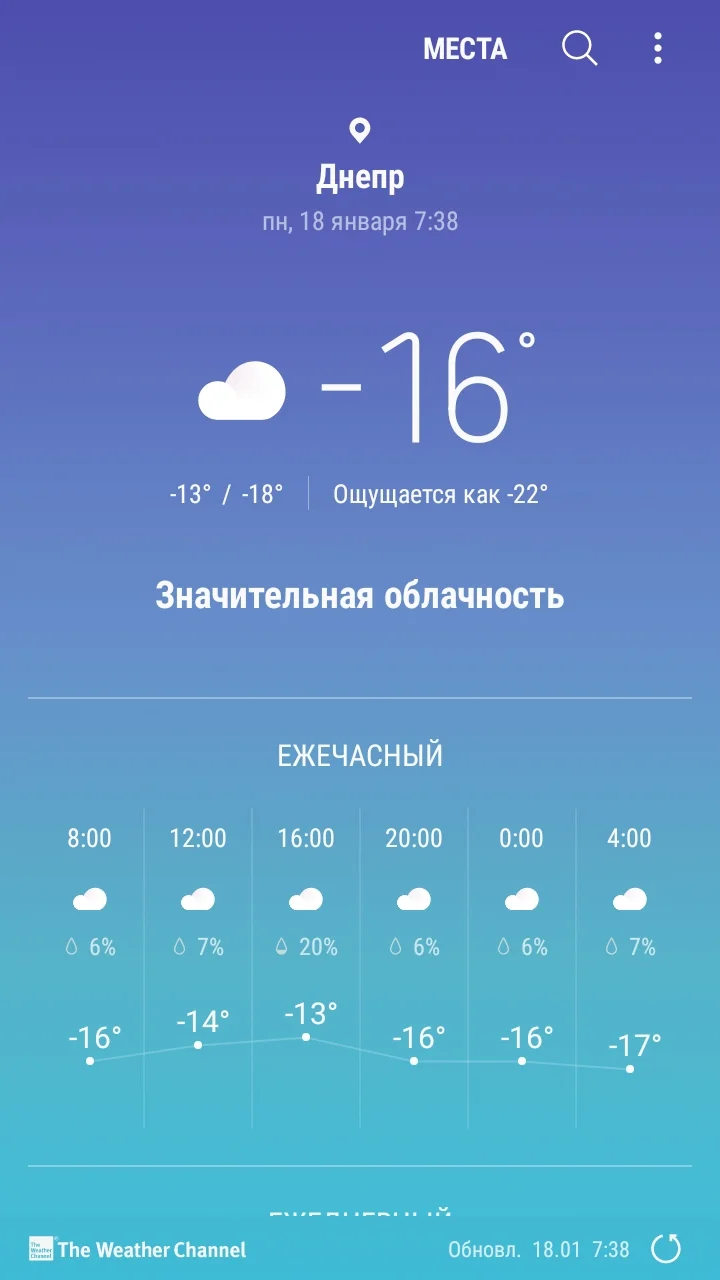Tap the cloud icon for 0:00
The height and width of the screenshot is (1280, 720).
pos(521,898)
